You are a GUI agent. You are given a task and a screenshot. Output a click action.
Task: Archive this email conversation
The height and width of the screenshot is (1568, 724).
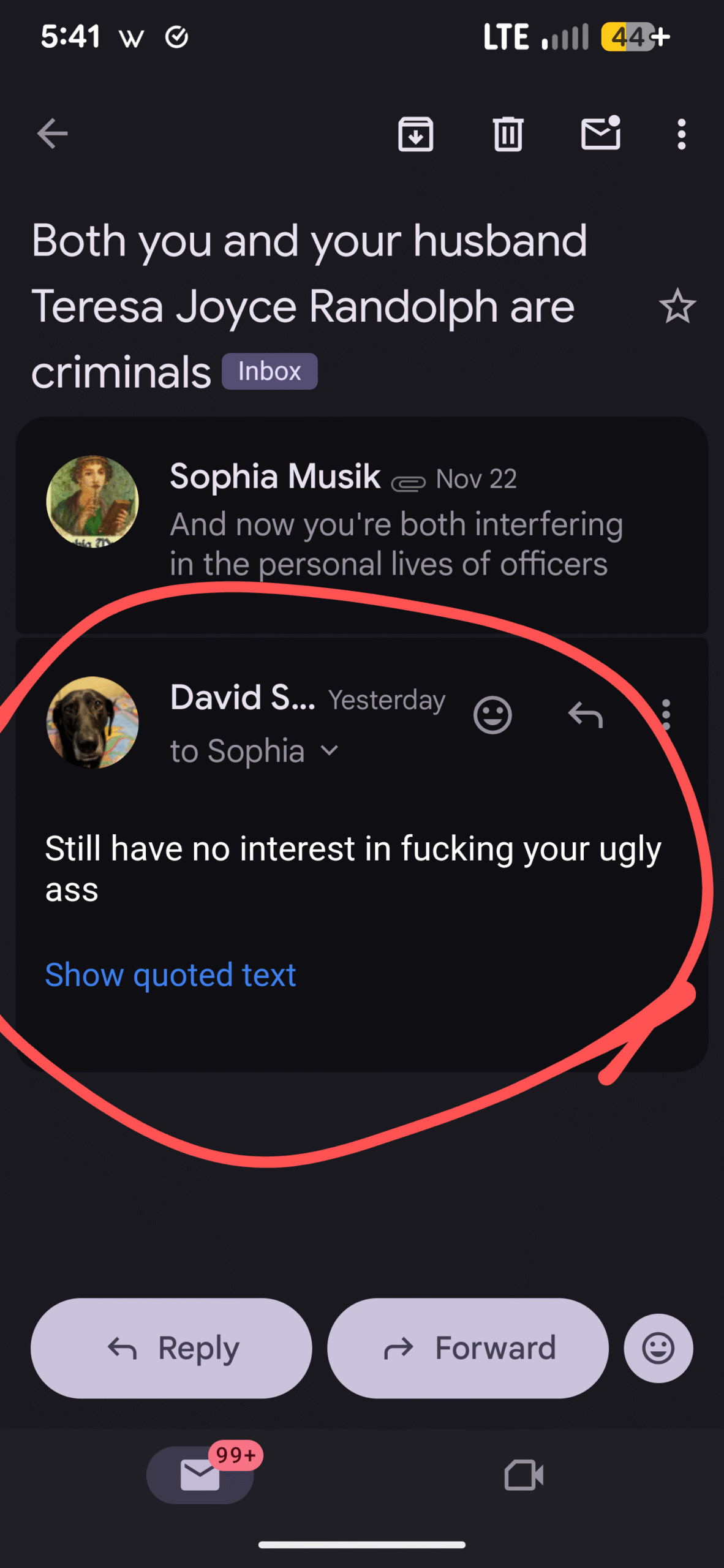(x=415, y=134)
